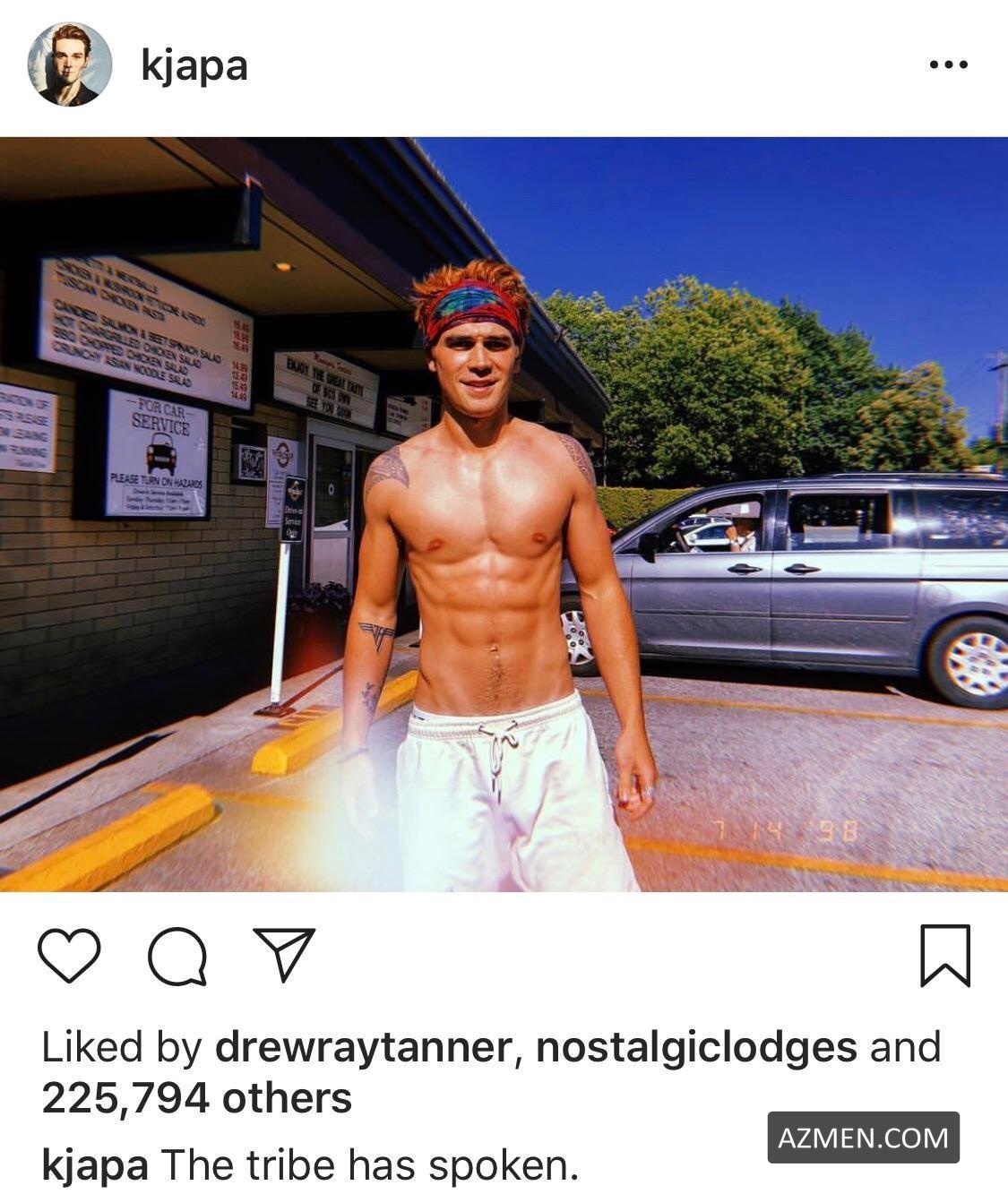Open kjapa's profile picture

[69, 65]
